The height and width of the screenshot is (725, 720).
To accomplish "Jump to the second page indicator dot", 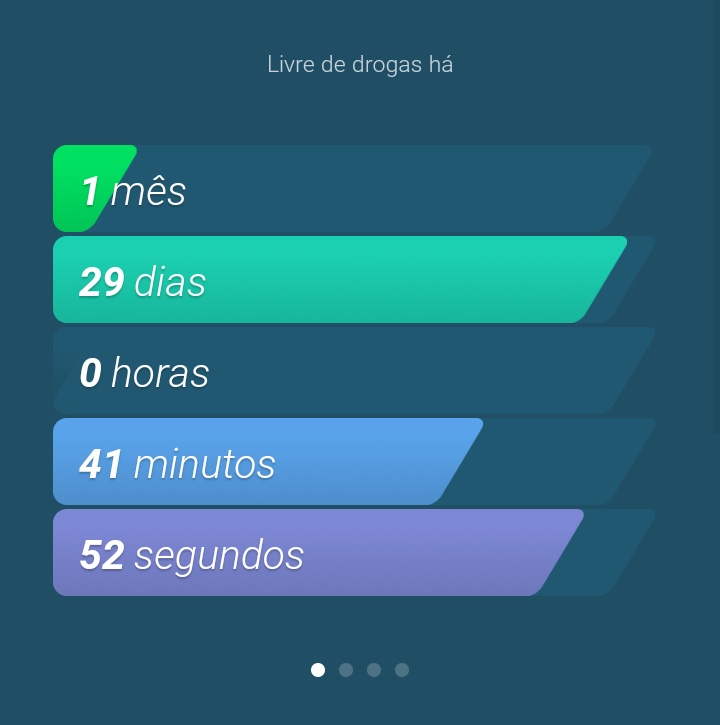I will (346, 670).
